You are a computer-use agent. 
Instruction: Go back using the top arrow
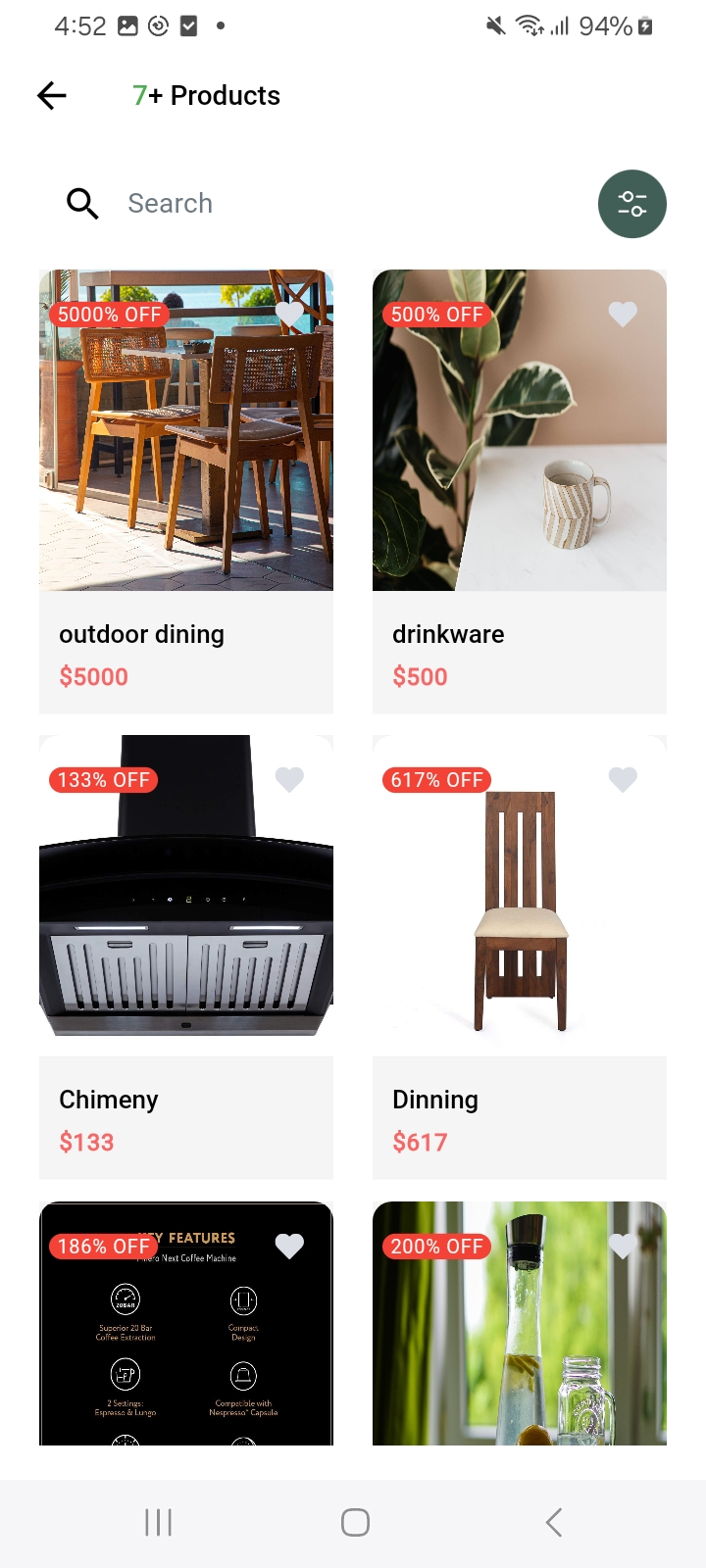[x=52, y=95]
